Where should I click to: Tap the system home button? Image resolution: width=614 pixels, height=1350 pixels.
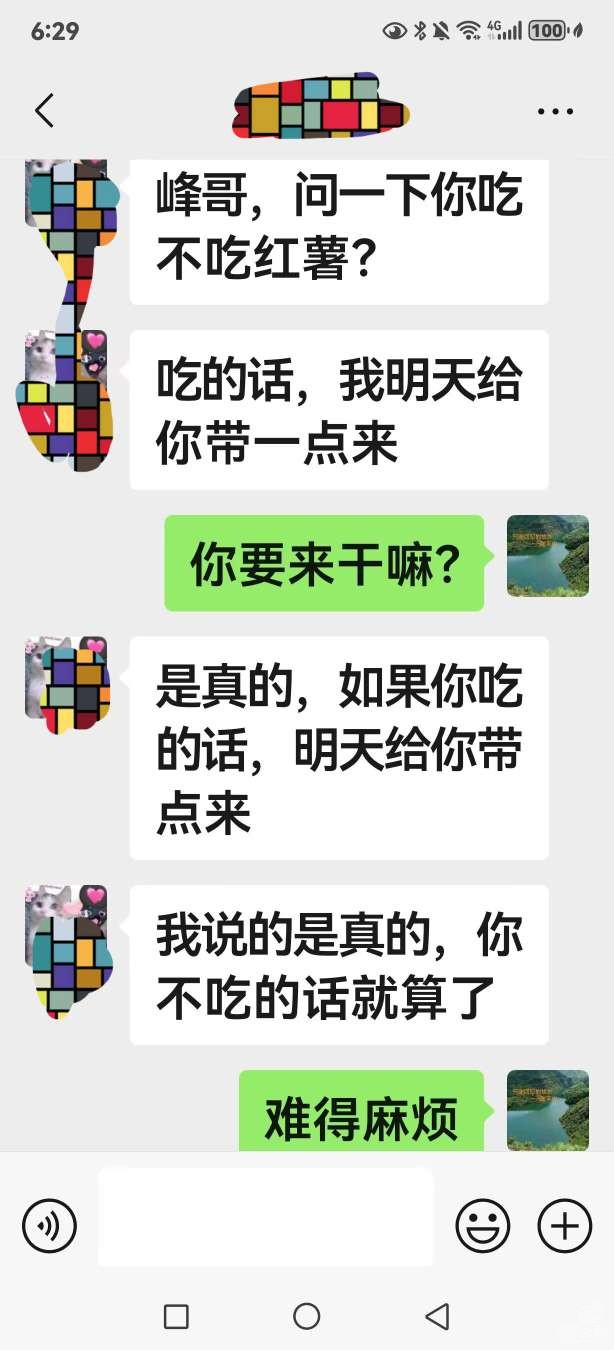pyautogui.click(x=307, y=1316)
